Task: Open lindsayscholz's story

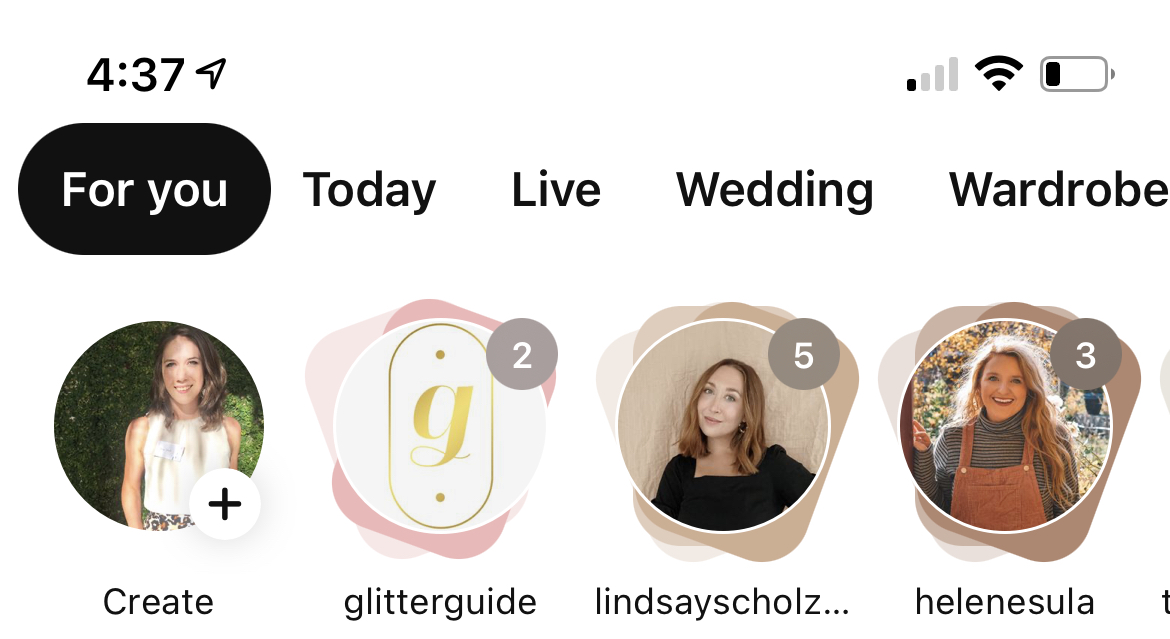Action: 723,427
